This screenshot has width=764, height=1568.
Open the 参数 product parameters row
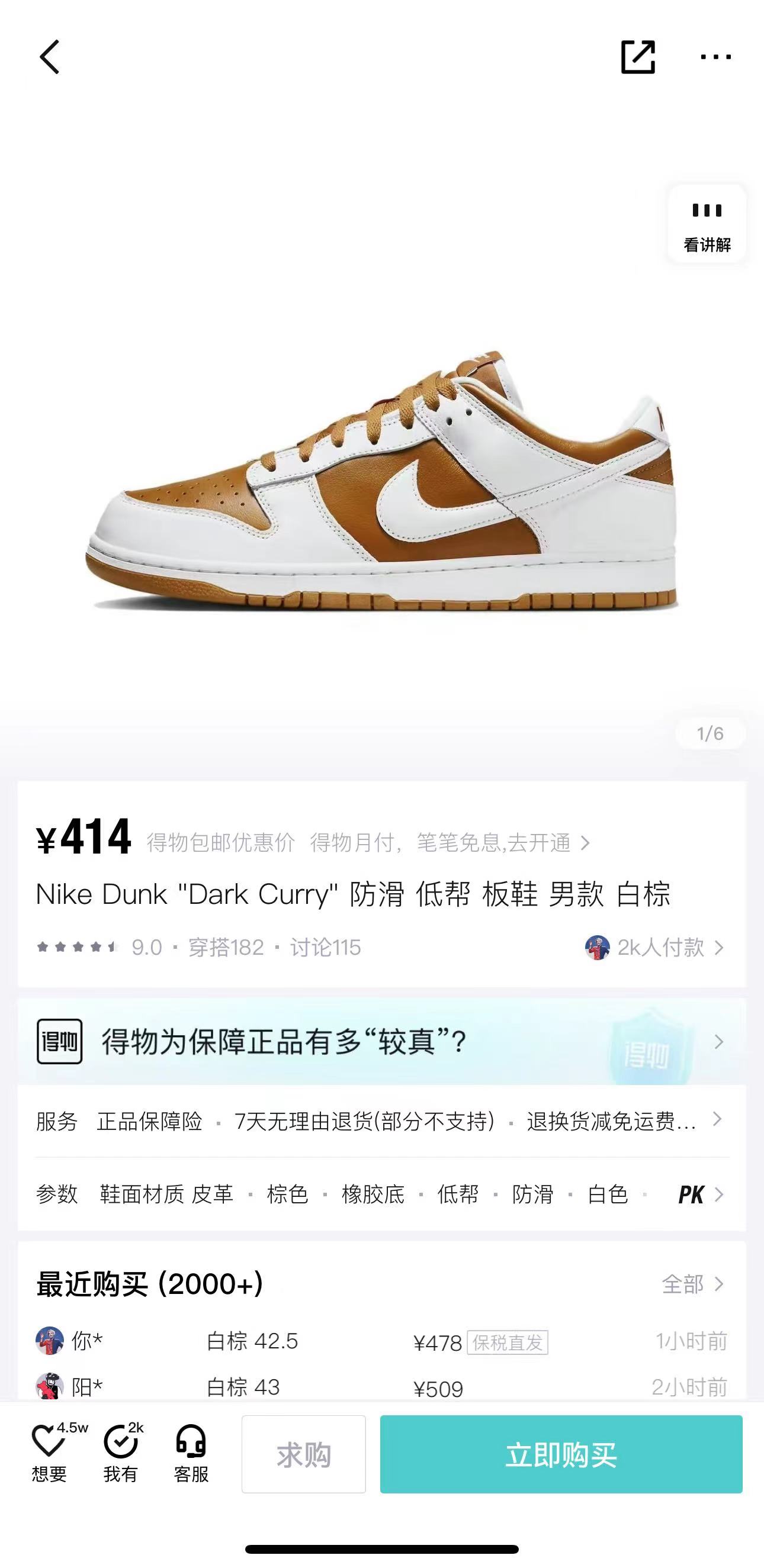[x=382, y=1194]
